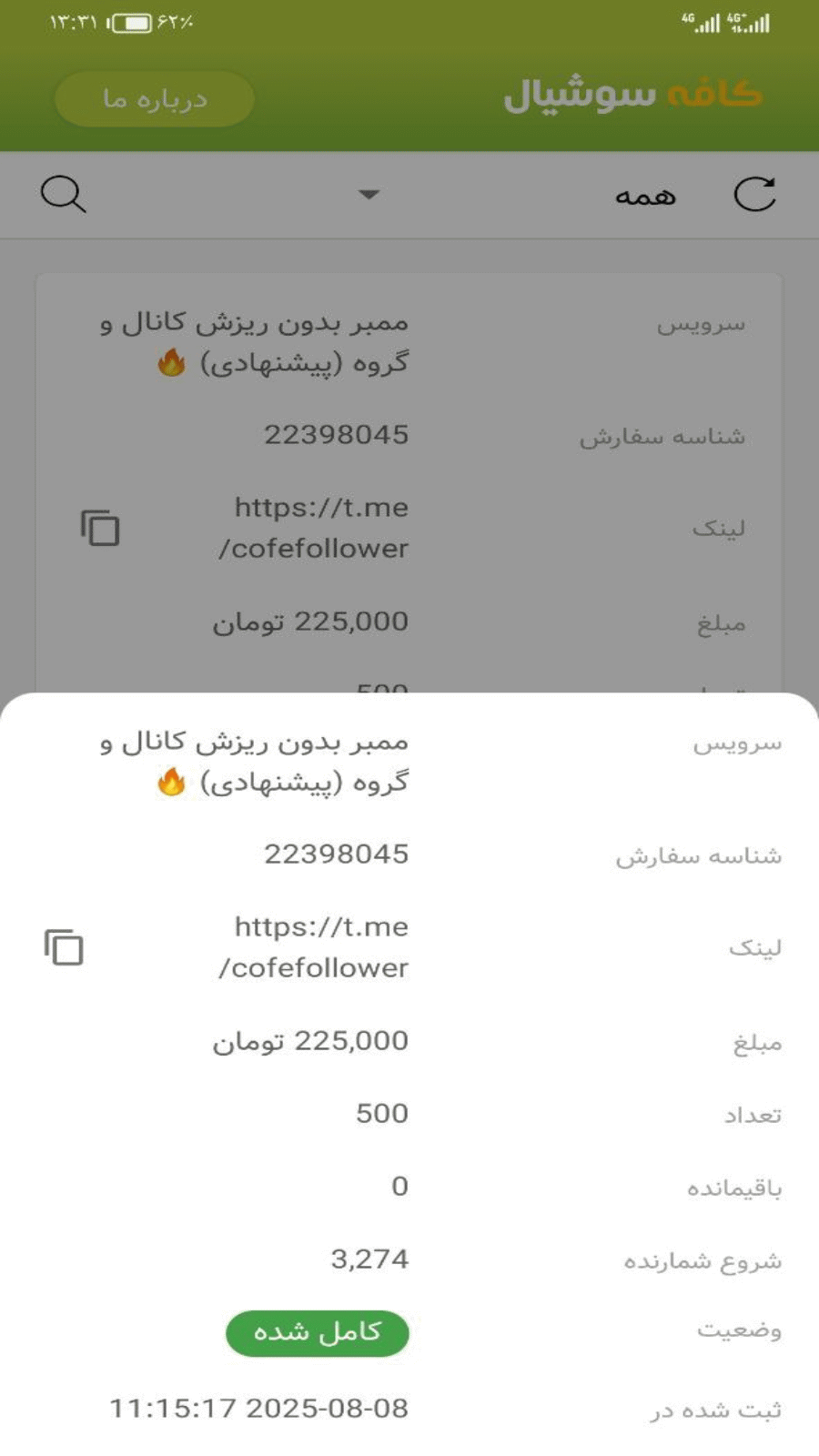Open the همه filter dropdown
This screenshot has width=819, height=1456.
click(x=369, y=195)
